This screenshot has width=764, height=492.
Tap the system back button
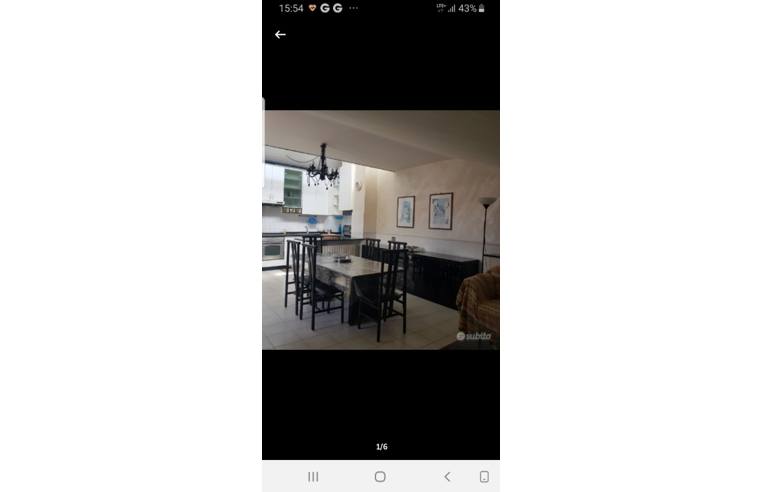pyautogui.click(x=447, y=477)
